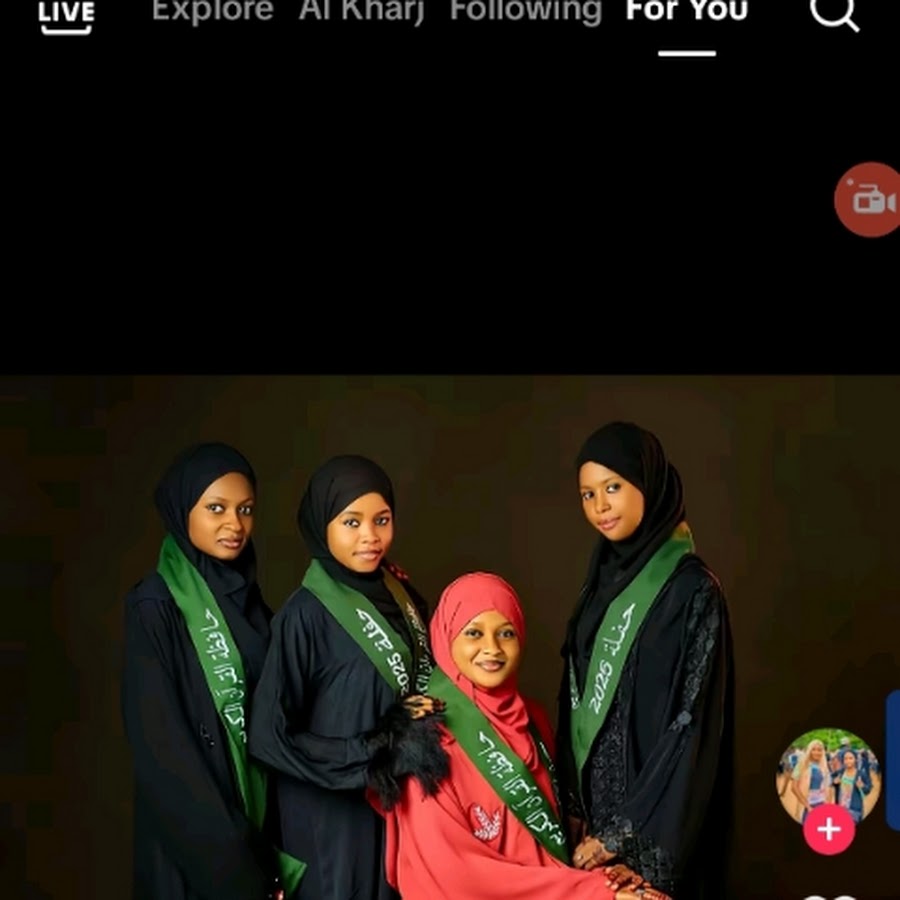Screen dimensions: 900x900
Task: Select the For You tab
Action: [x=686, y=12]
